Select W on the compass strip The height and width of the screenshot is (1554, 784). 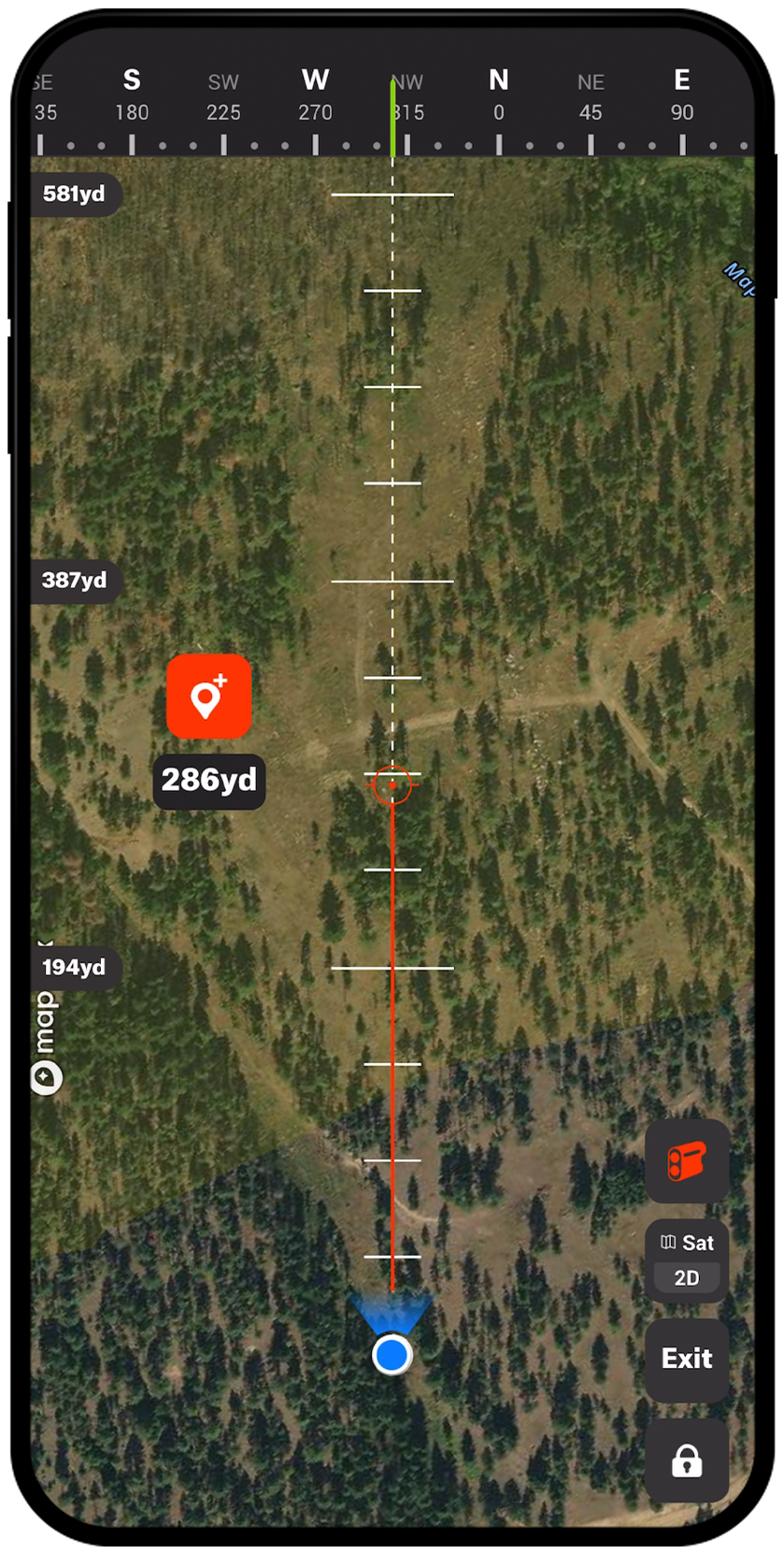[x=316, y=81]
